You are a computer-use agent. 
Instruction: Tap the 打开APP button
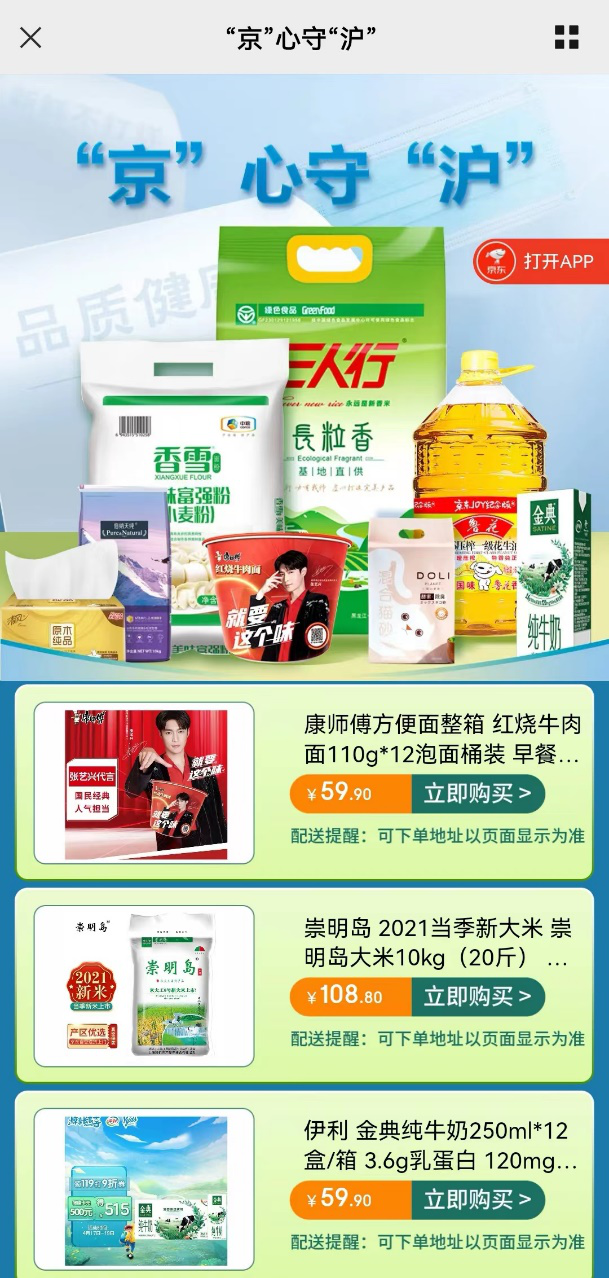tap(543, 261)
